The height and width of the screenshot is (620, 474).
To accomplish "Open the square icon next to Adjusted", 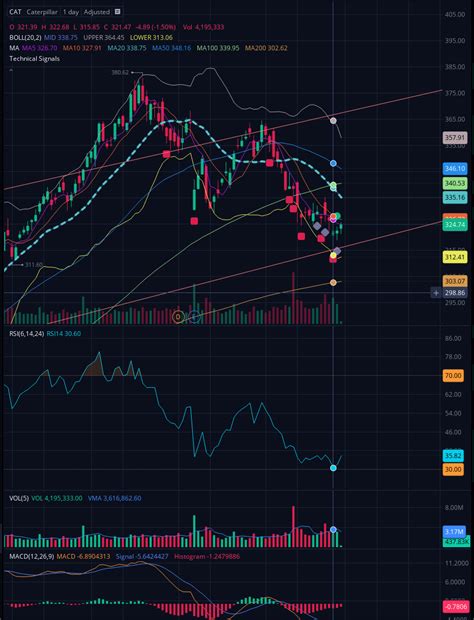I will [x=117, y=11].
